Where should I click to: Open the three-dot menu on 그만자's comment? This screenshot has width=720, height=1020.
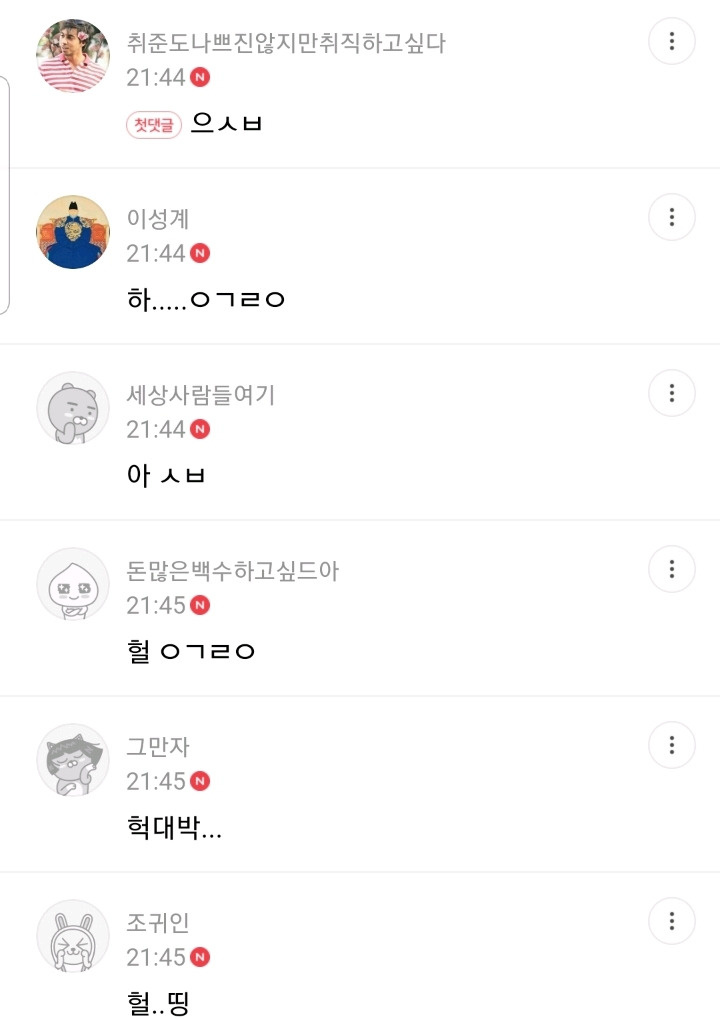click(672, 745)
